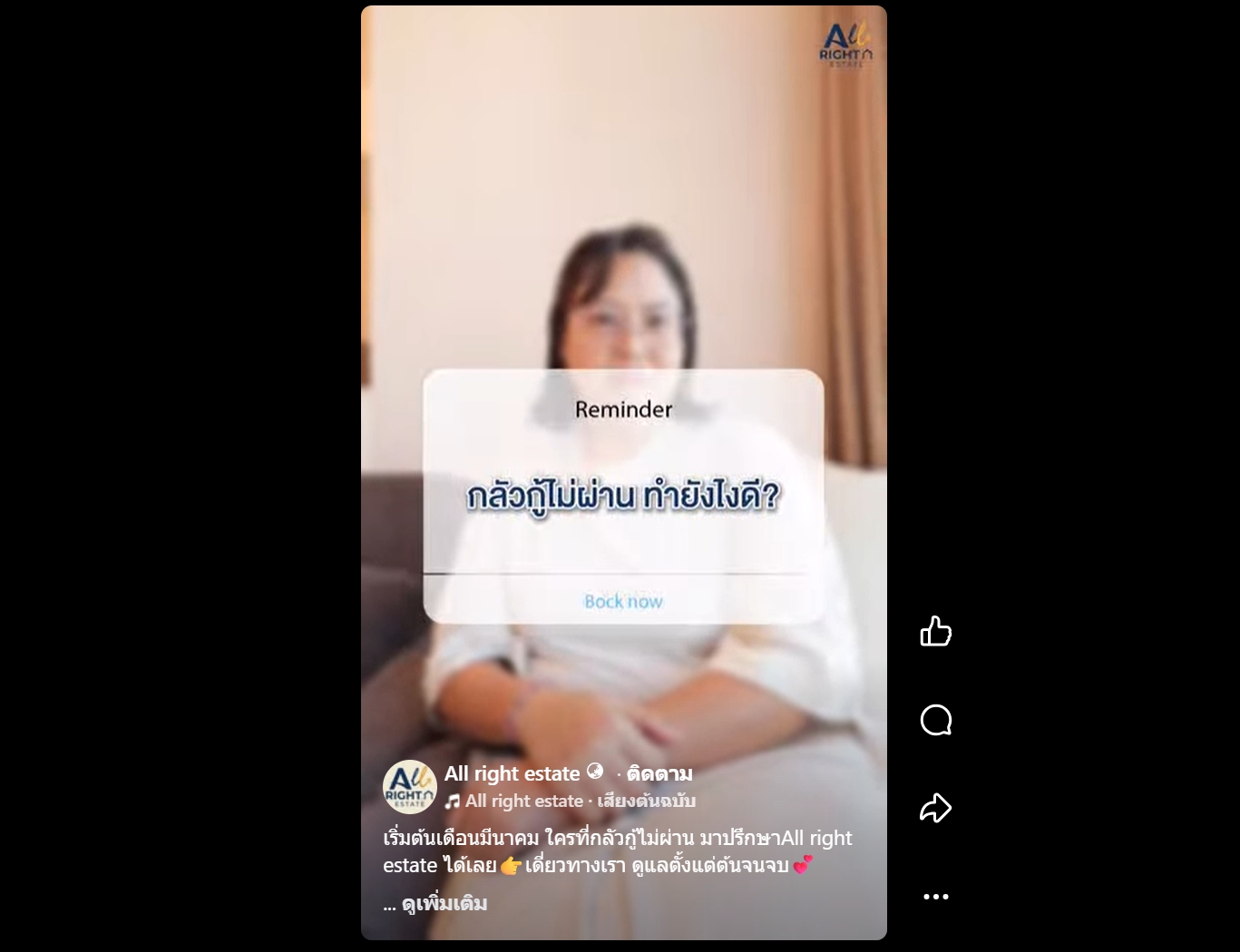Open the All right estate page name
The image size is (1240, 952).
coord(512,773)
